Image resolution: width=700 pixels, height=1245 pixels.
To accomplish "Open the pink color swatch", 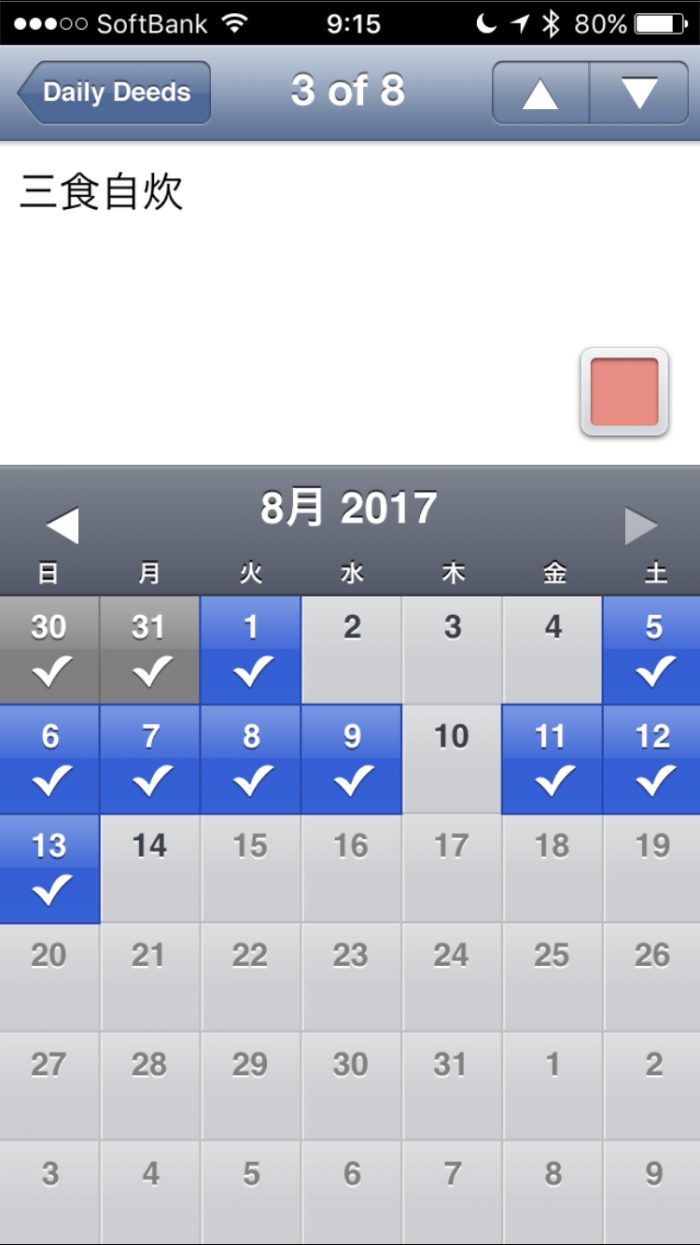I will [624, 392].
